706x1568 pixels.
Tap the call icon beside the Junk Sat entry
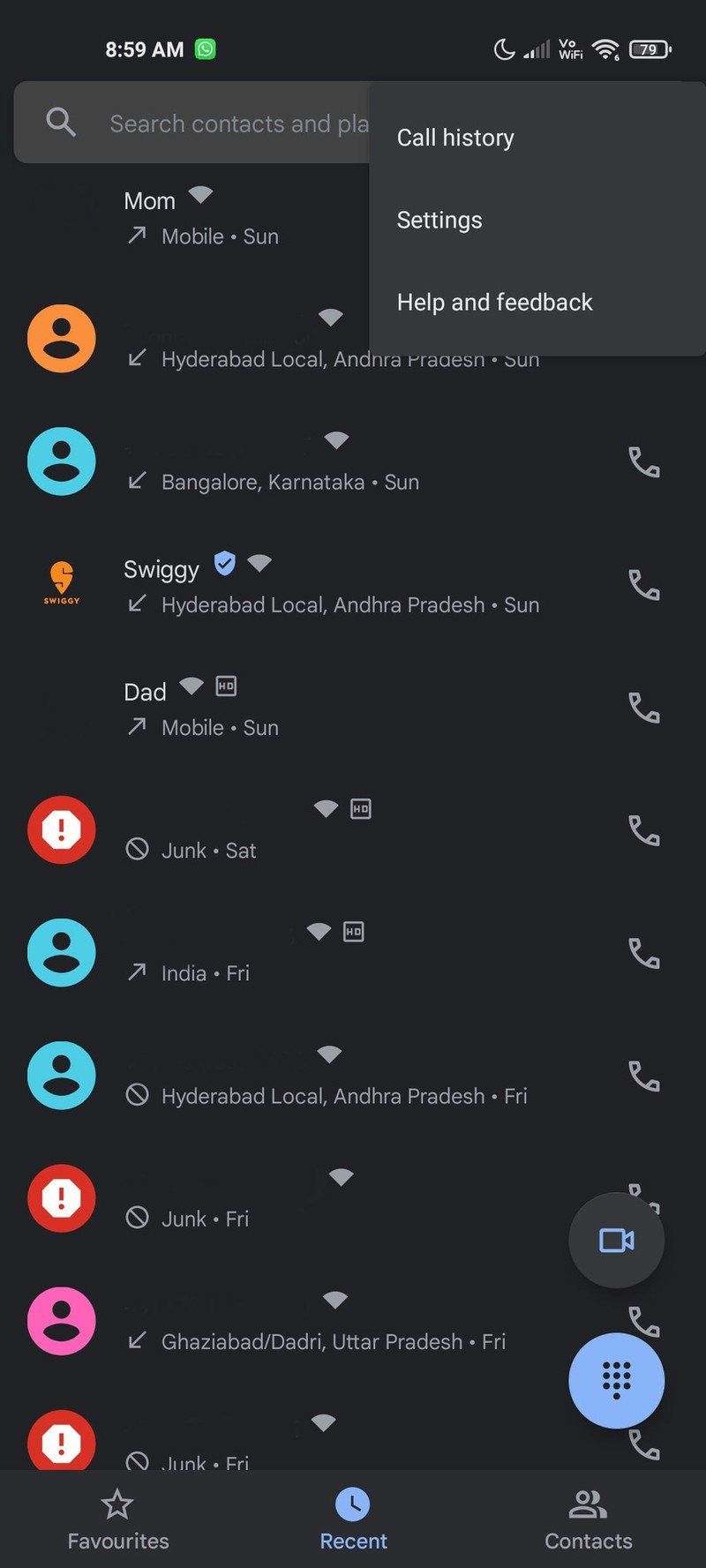pos(644,831)
